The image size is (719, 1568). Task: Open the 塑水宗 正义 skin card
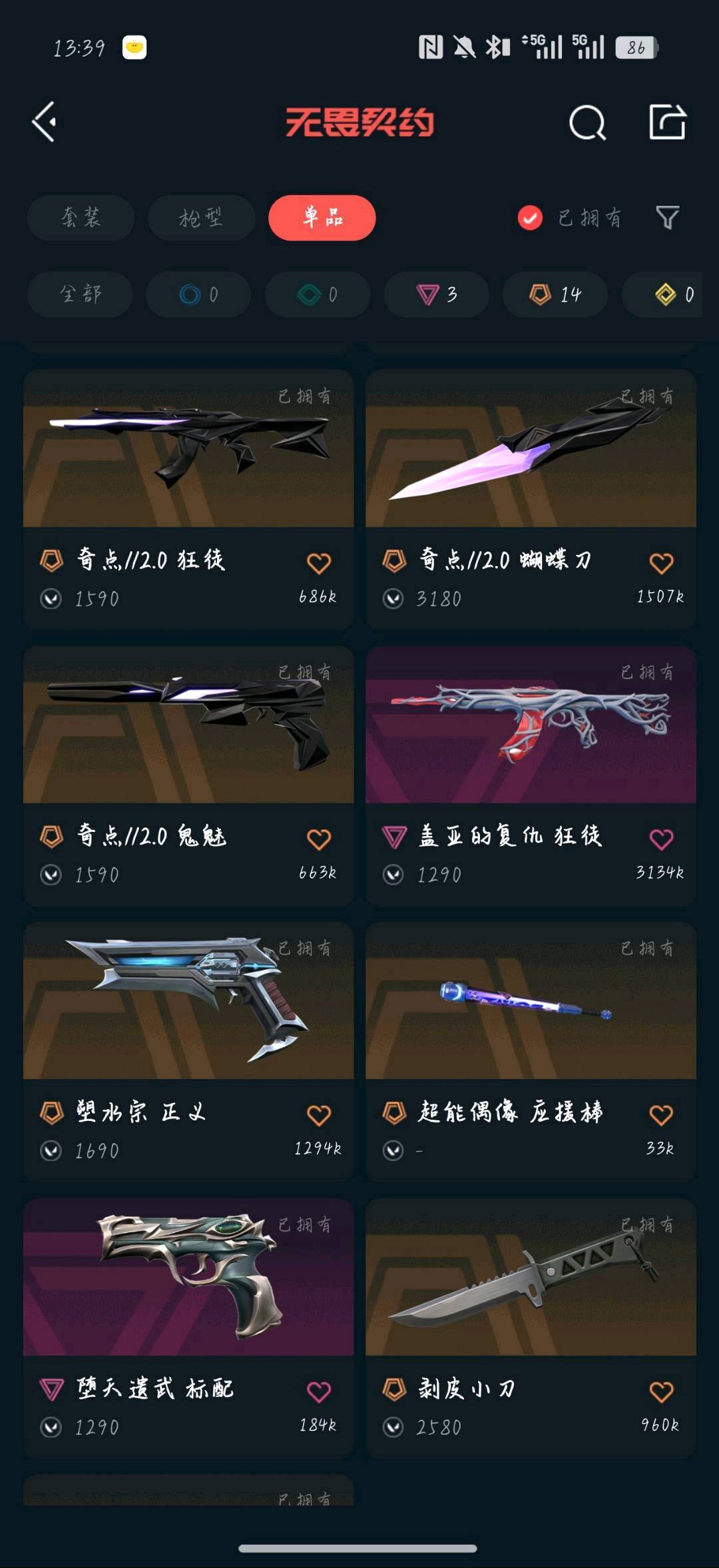(x=188, y=1051)
